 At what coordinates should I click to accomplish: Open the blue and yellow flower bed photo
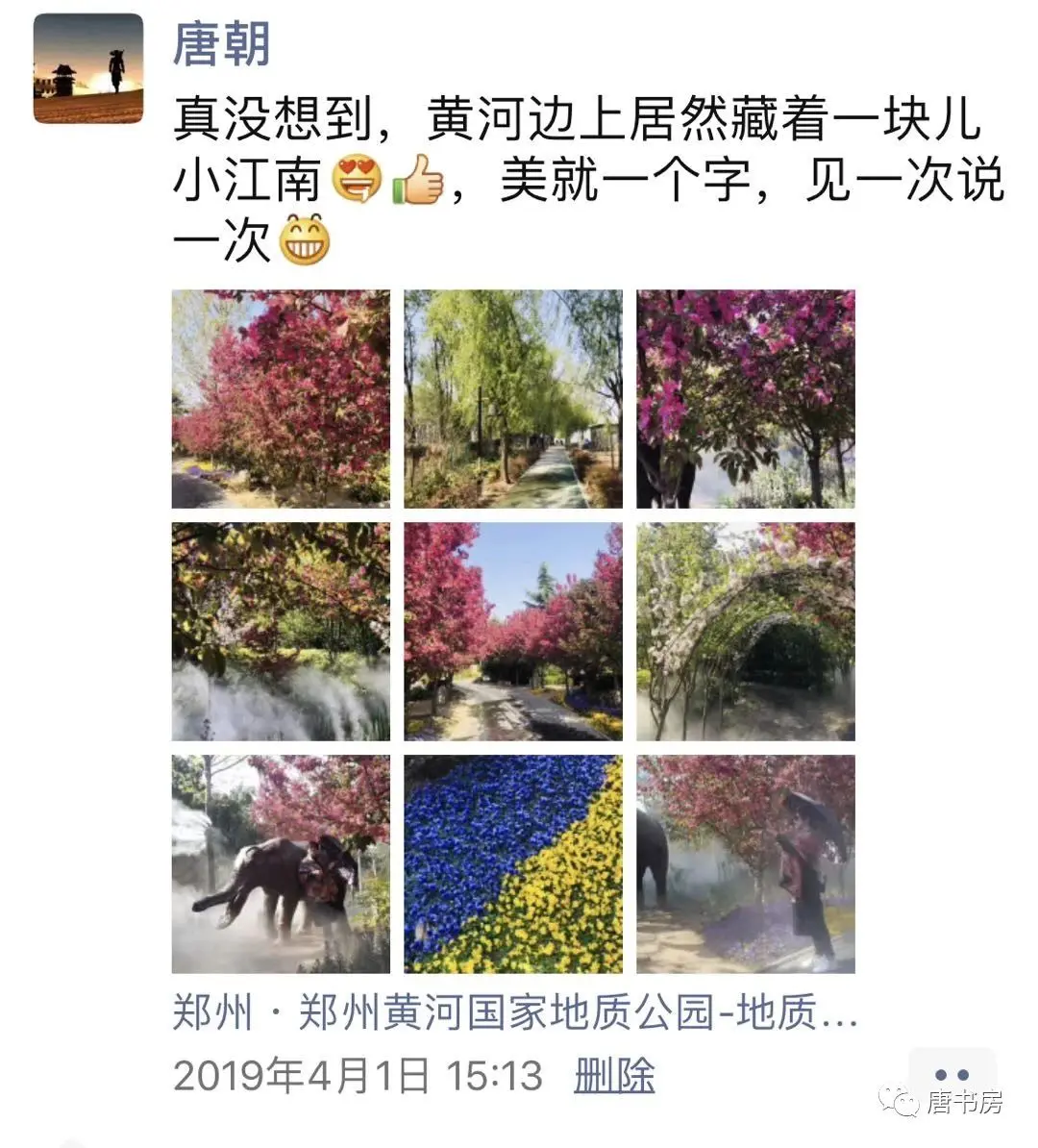pos(512,863)
